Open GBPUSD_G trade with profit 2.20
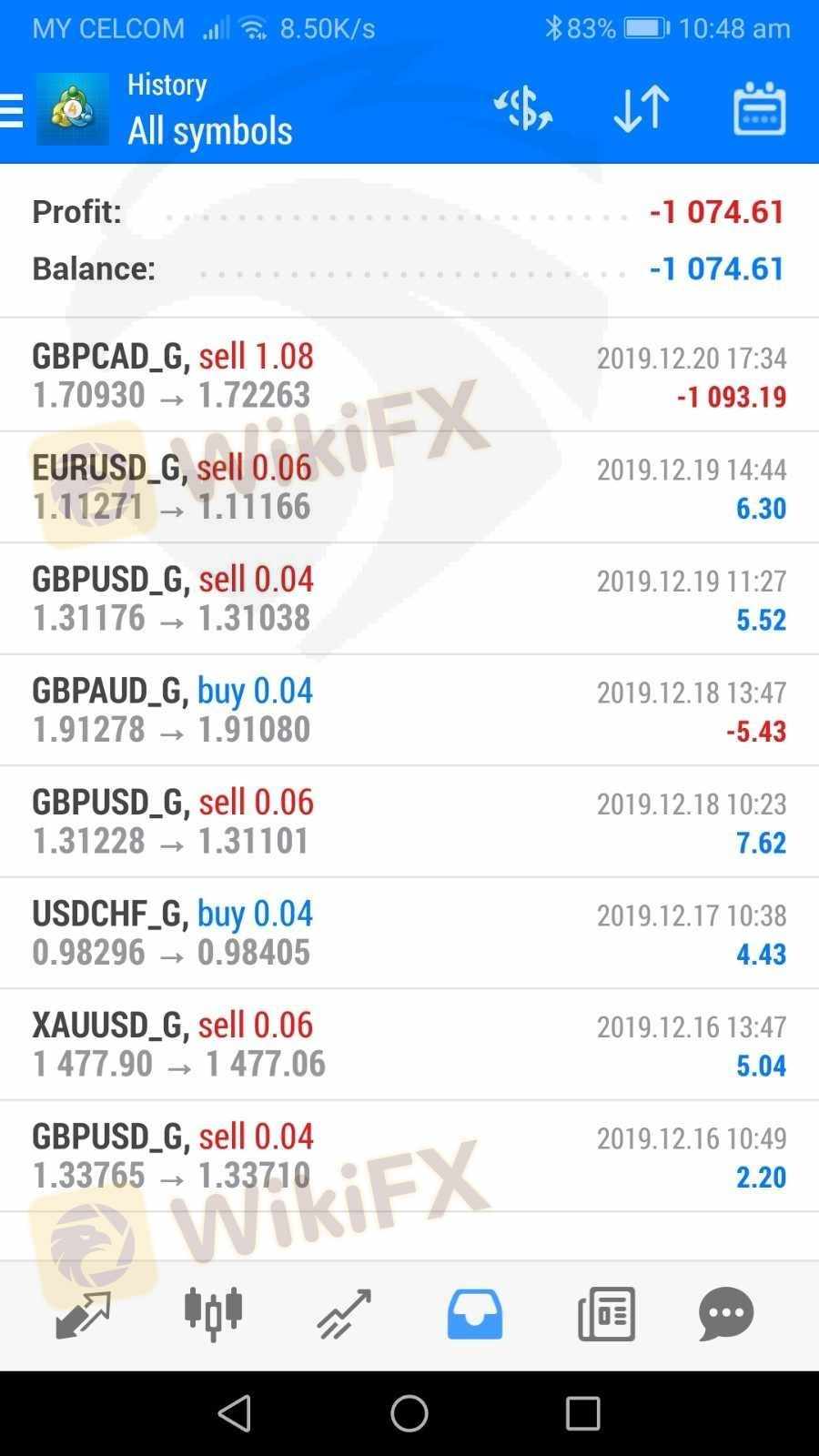819x1456 pixels. [409, 1156]
